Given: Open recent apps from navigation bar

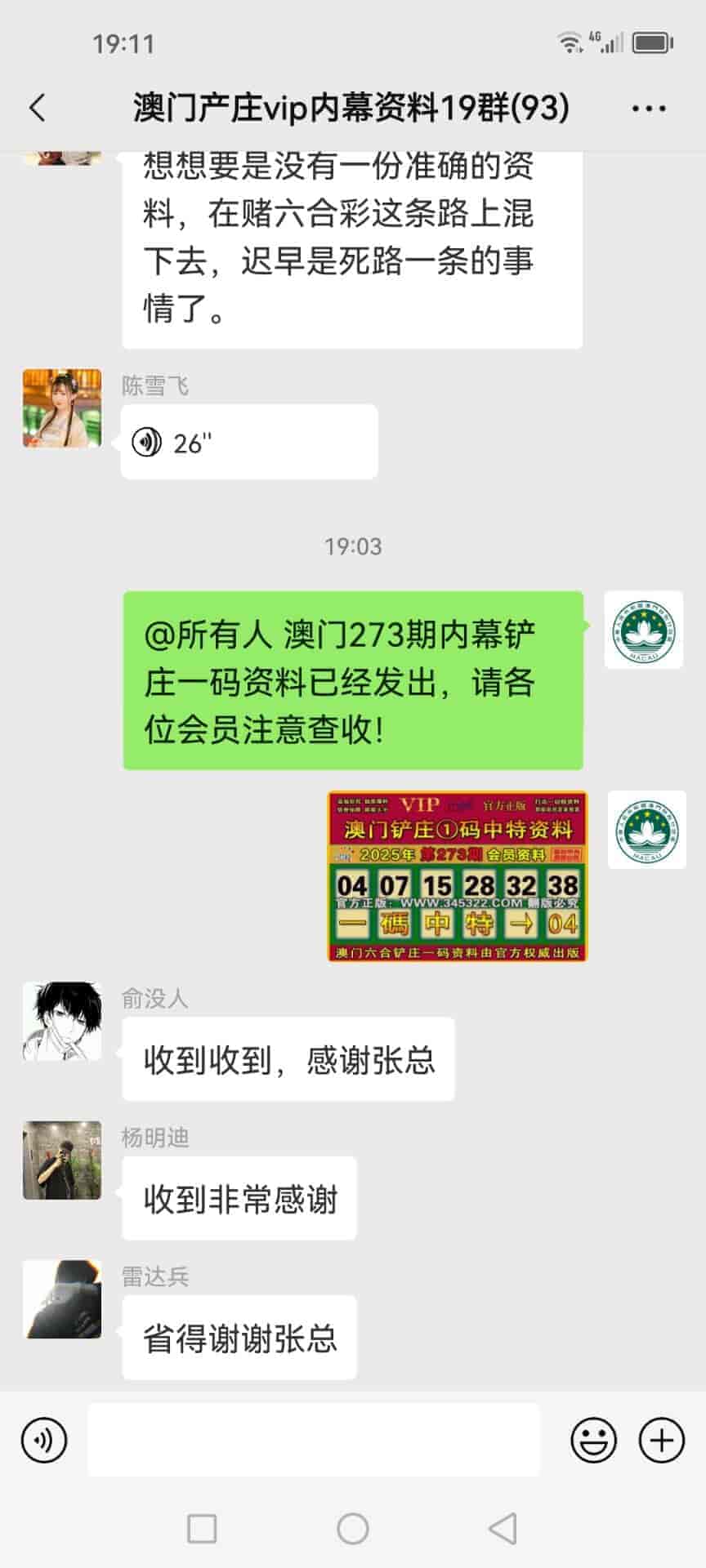Looking at the screenshot, I should 202,1528.
